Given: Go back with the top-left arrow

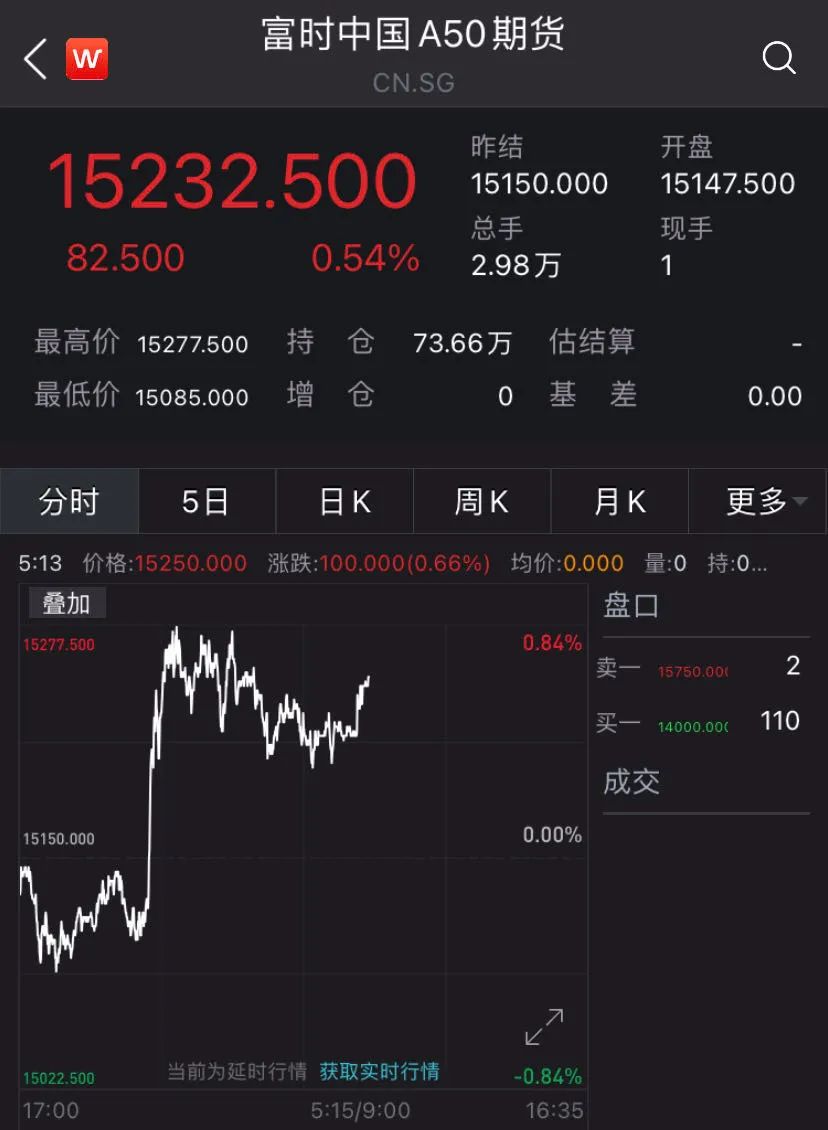Looking at the screenshot, I should coord(36,59).
